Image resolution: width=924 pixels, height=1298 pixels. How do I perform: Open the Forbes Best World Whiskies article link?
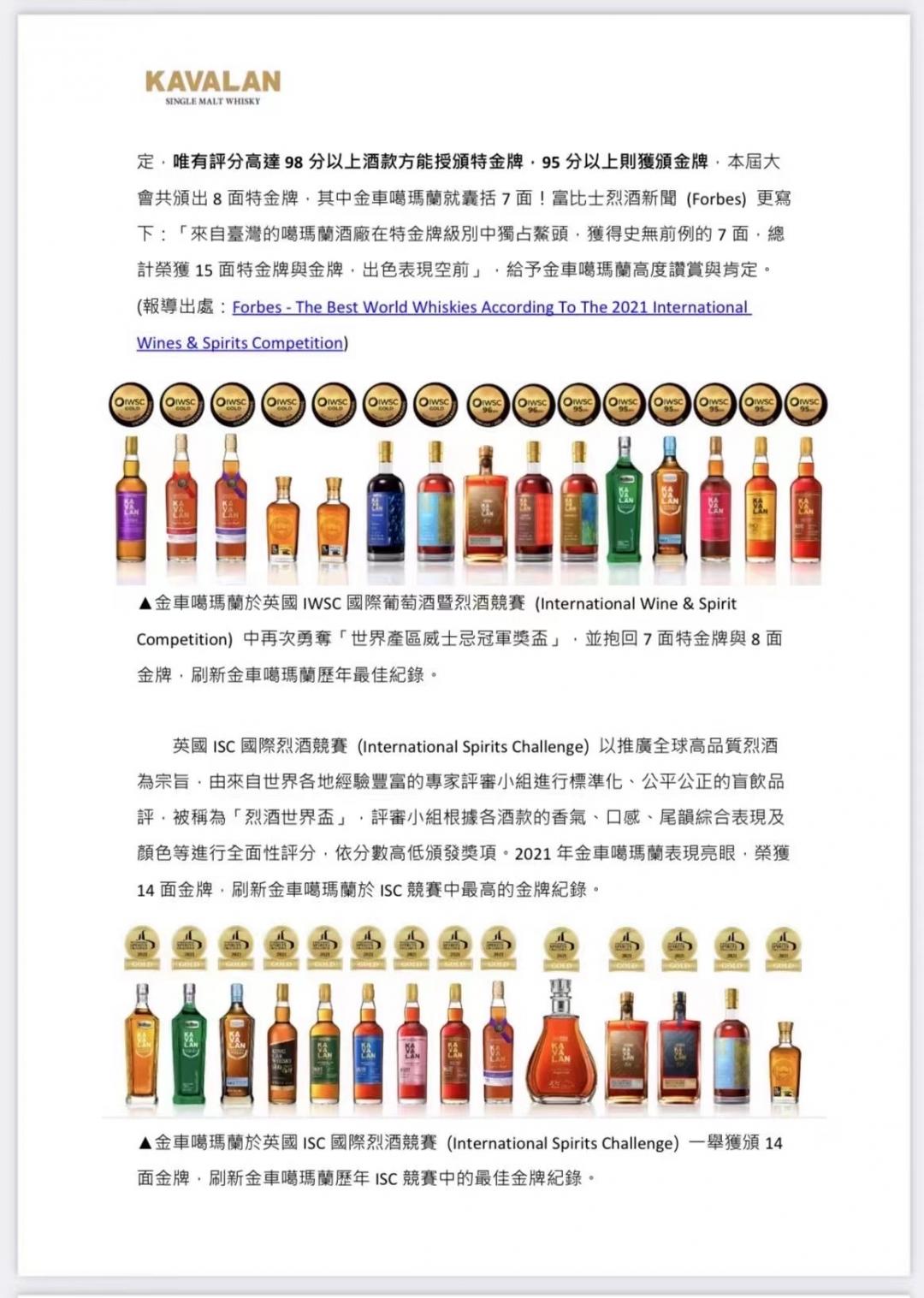click(x=490, y=307)
